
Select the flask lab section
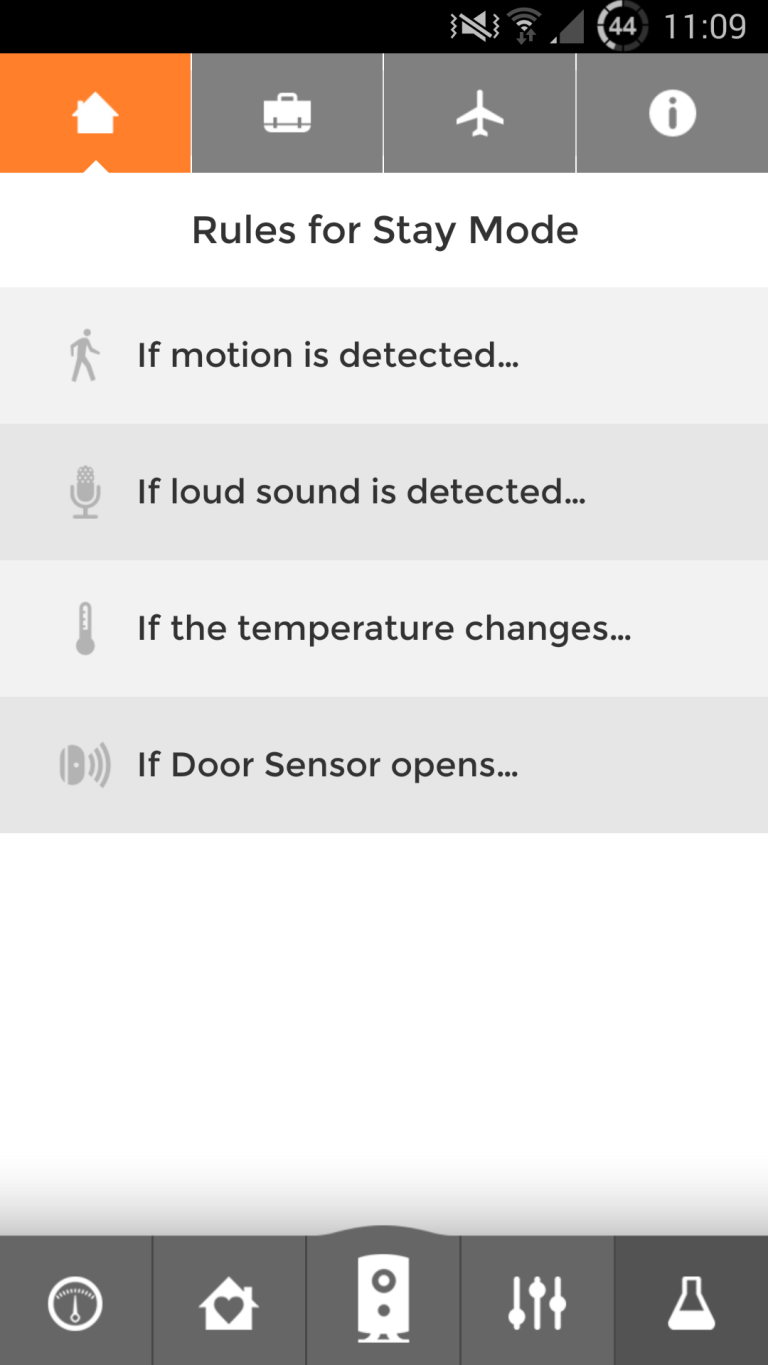coord(691,1304)
